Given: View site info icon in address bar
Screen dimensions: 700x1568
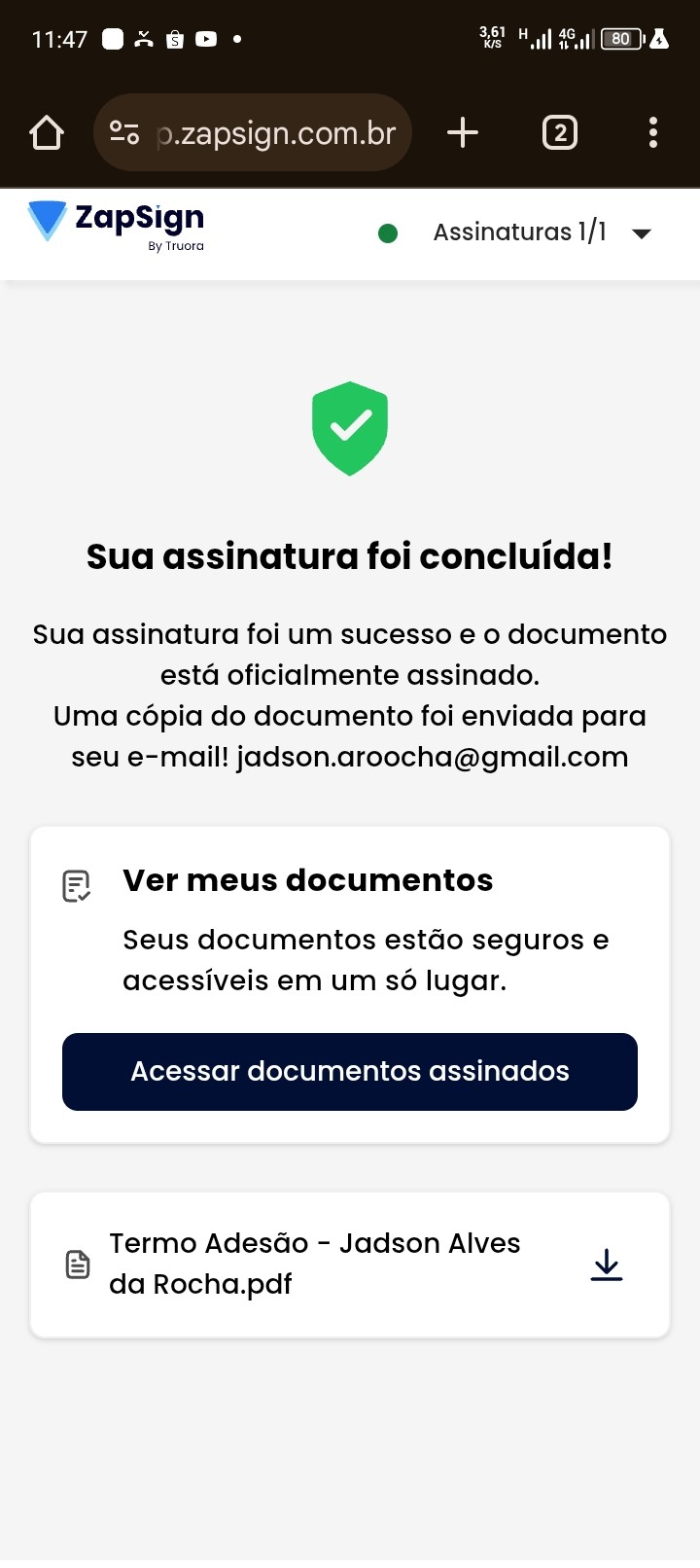Looking at the screenshot, I should coord(124,132).
